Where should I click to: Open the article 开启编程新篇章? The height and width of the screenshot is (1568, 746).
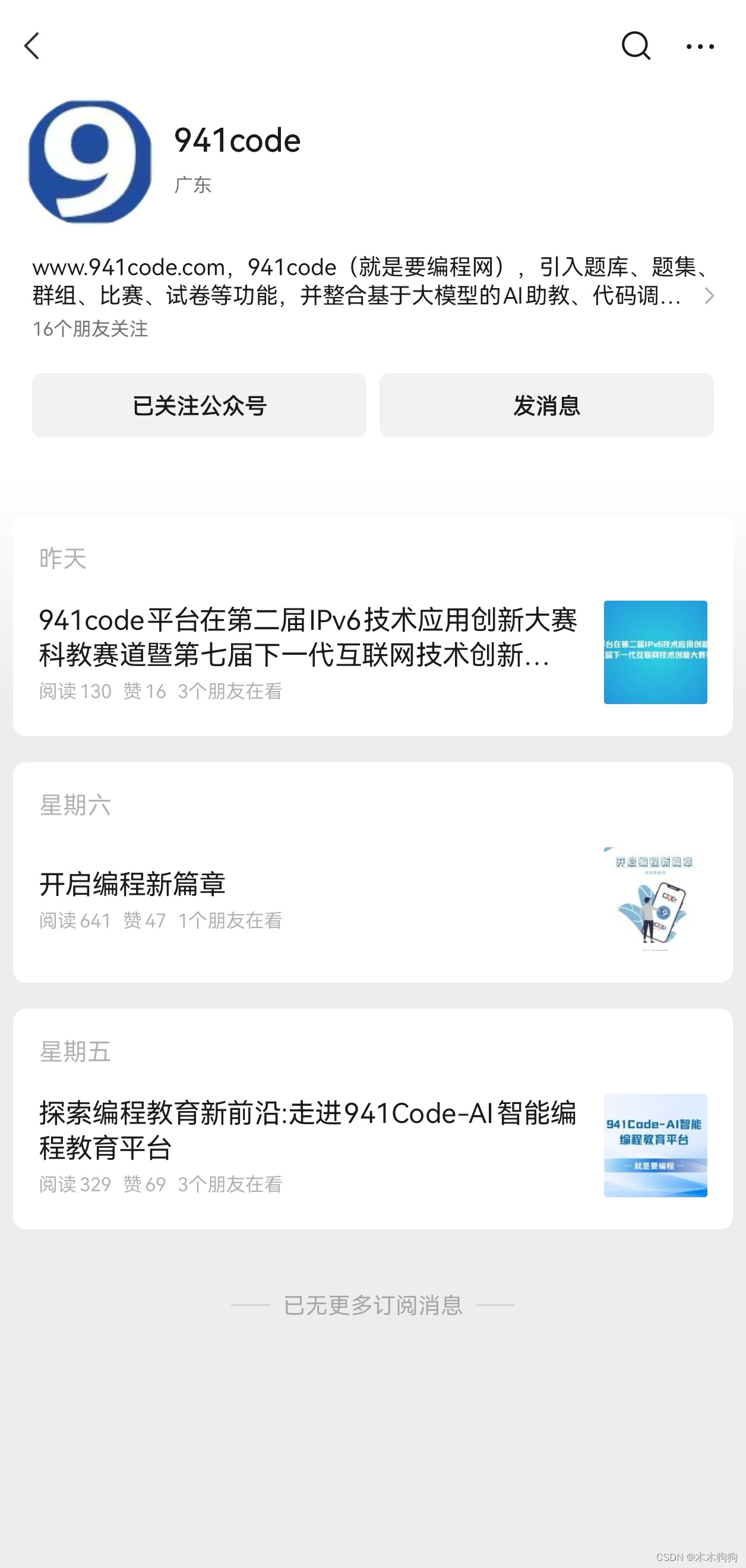click(132, 885)
